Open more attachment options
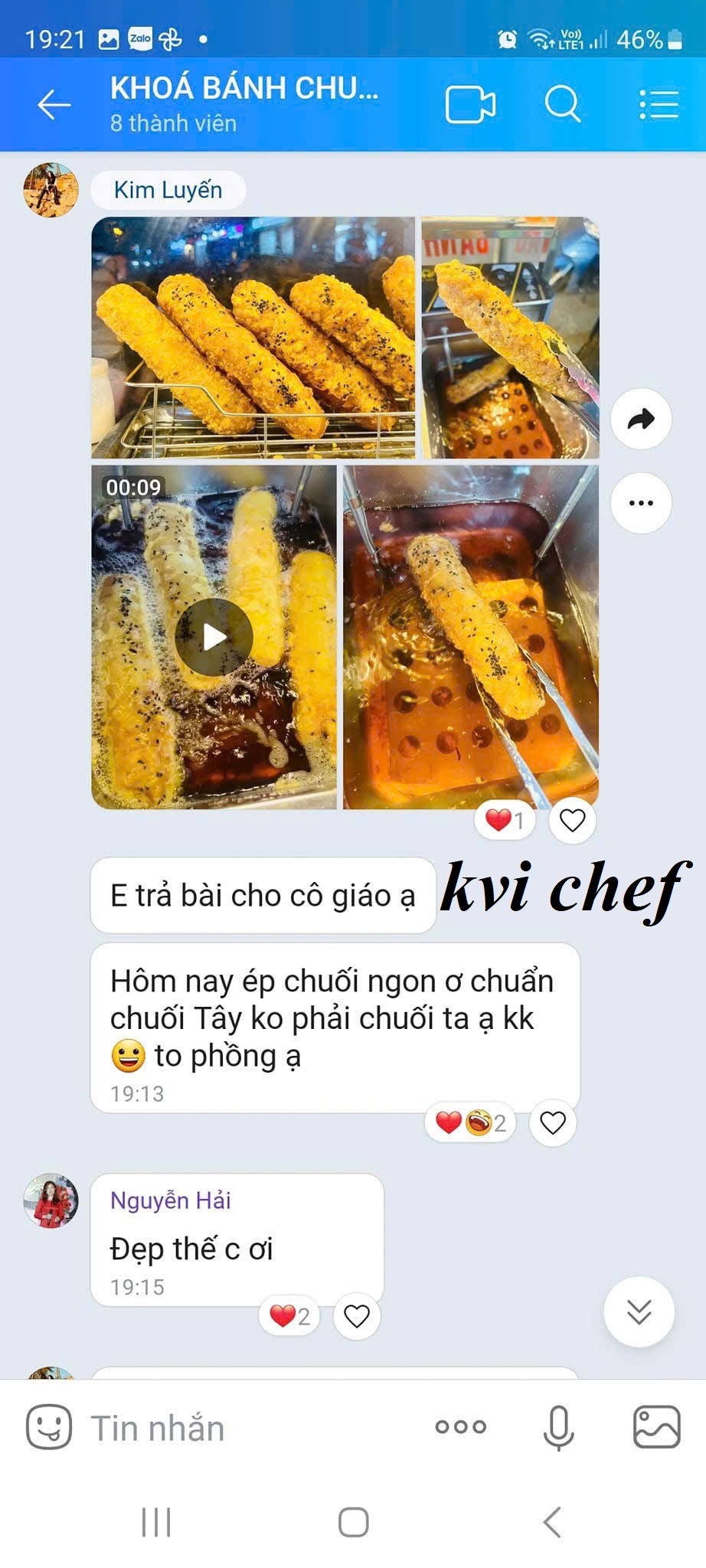The width and height of the screenshot is (706, 1568). click(460, 1427)
